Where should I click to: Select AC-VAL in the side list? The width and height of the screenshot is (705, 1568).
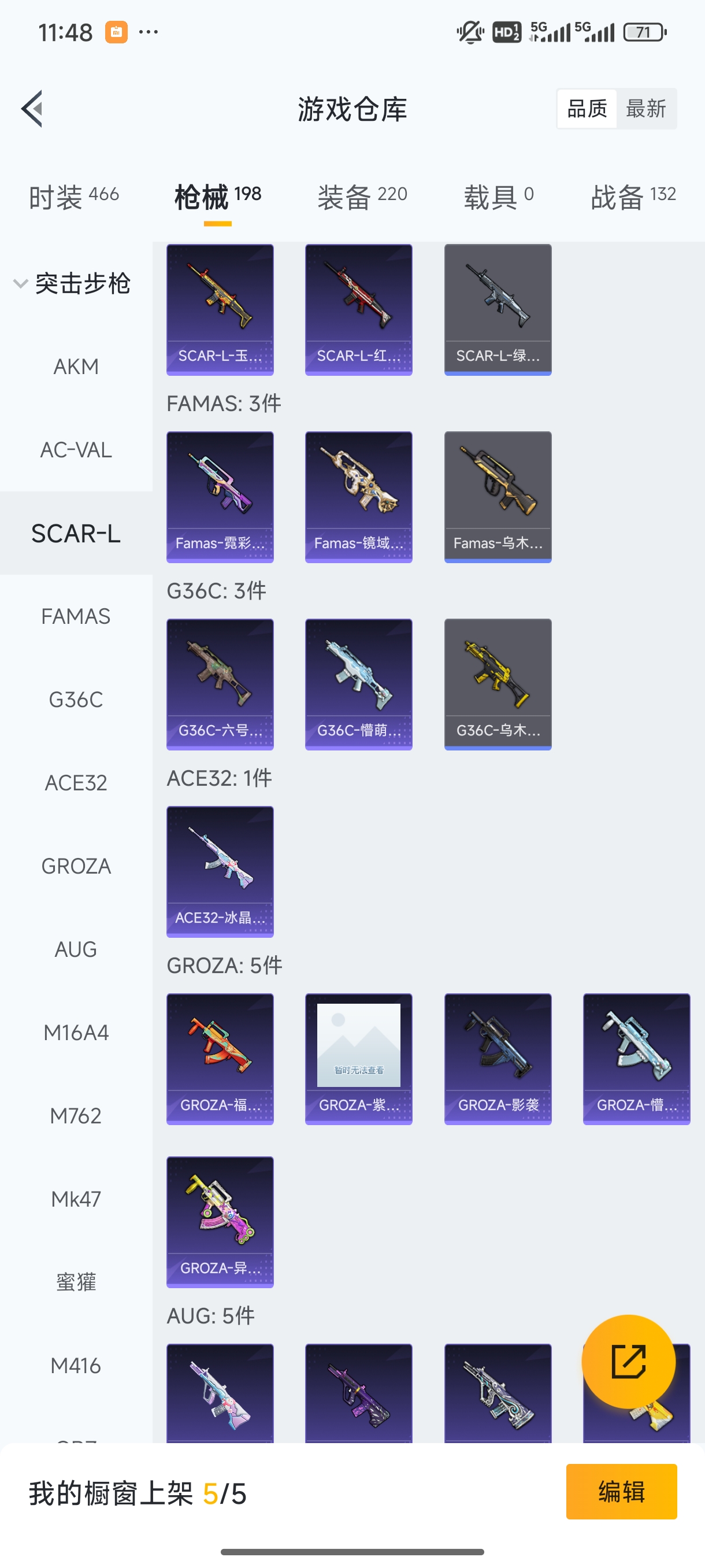(x=76, y=450)
